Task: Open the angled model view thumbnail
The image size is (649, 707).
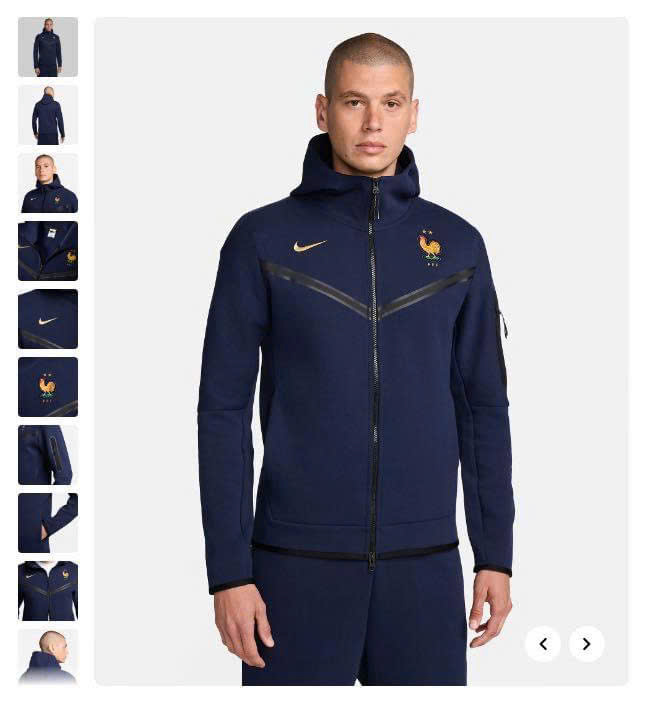Action: click(48, 183)
